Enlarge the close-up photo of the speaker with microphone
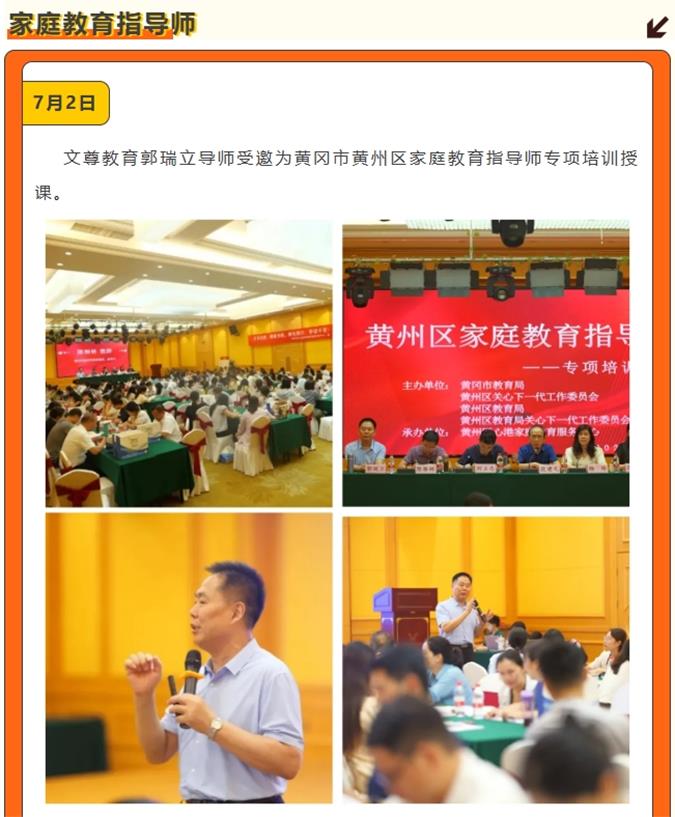 [x=189, y=658]
